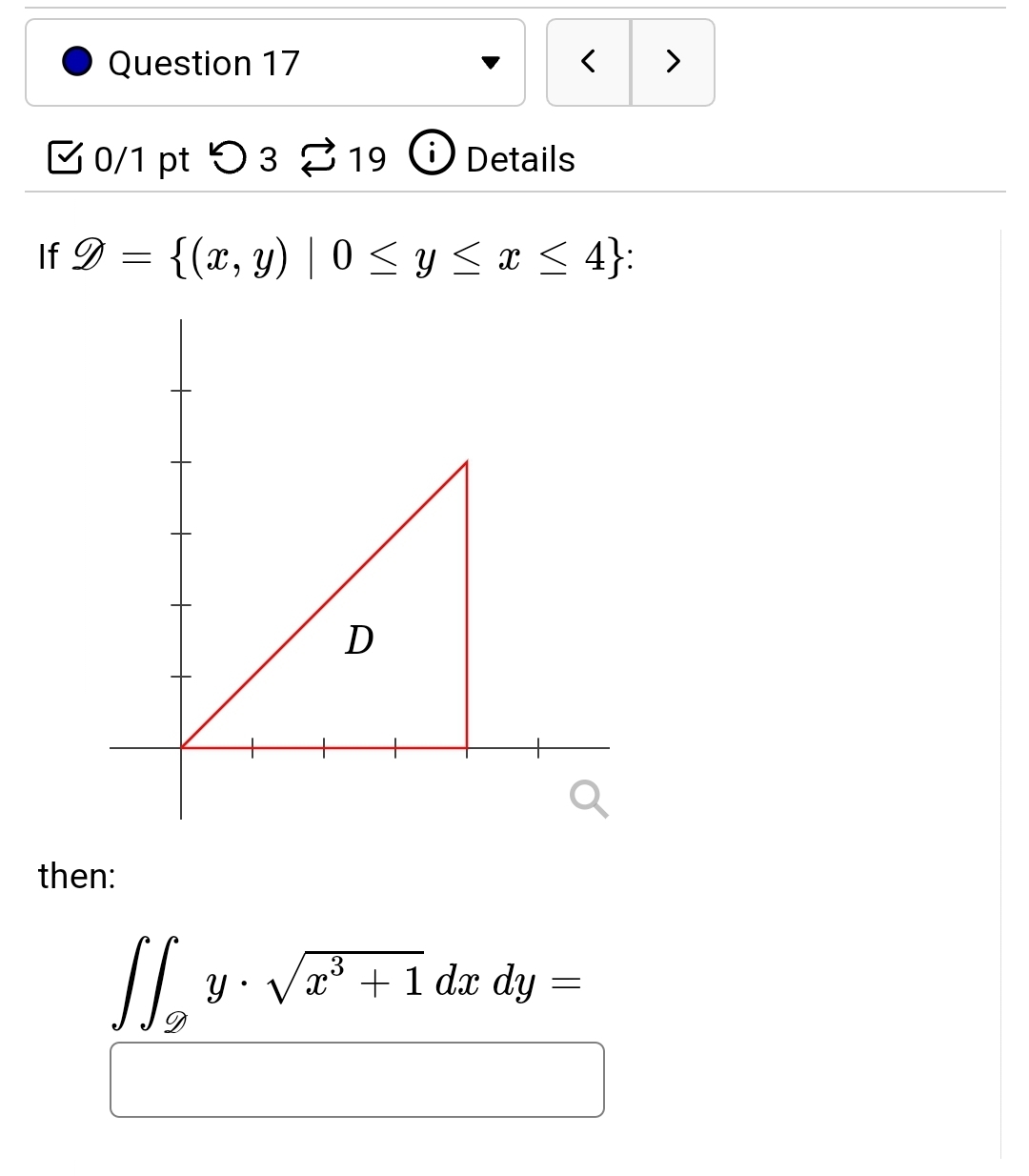The height and width of the screenshot is (1176, 1029).
Task: Open problem info via the circled-i icon
Action: (432, 153)
